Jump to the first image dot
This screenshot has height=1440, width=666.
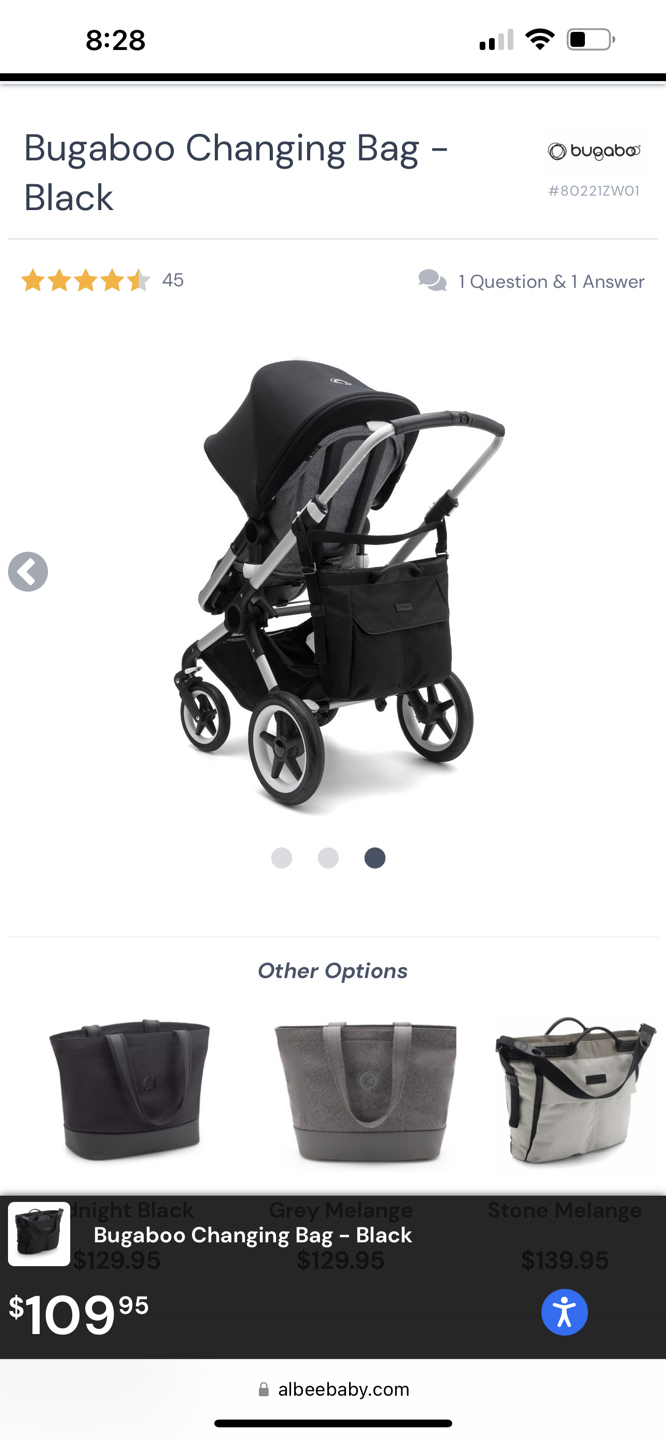coord(282,858)
